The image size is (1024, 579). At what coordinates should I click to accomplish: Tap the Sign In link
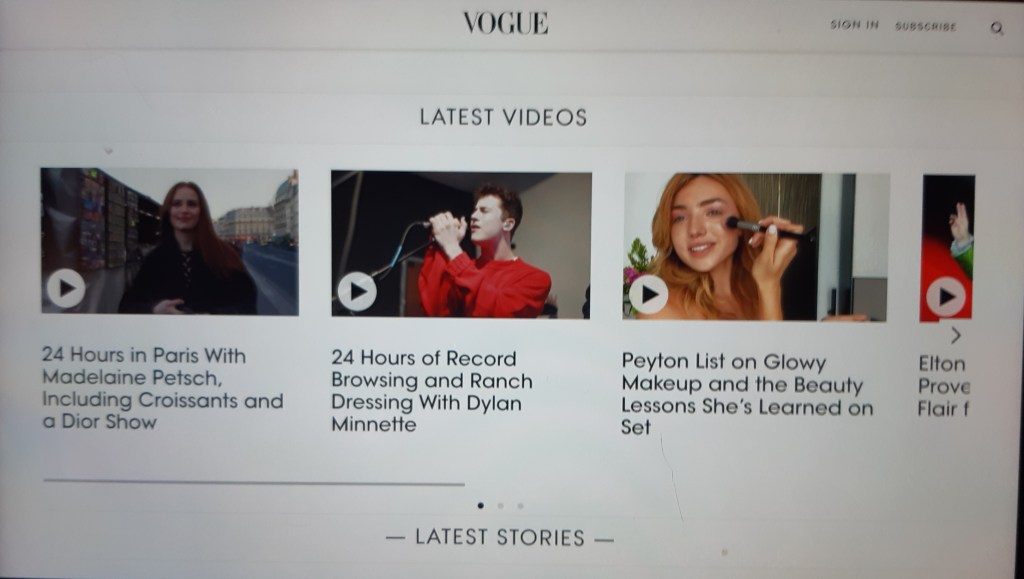(853, 25)
